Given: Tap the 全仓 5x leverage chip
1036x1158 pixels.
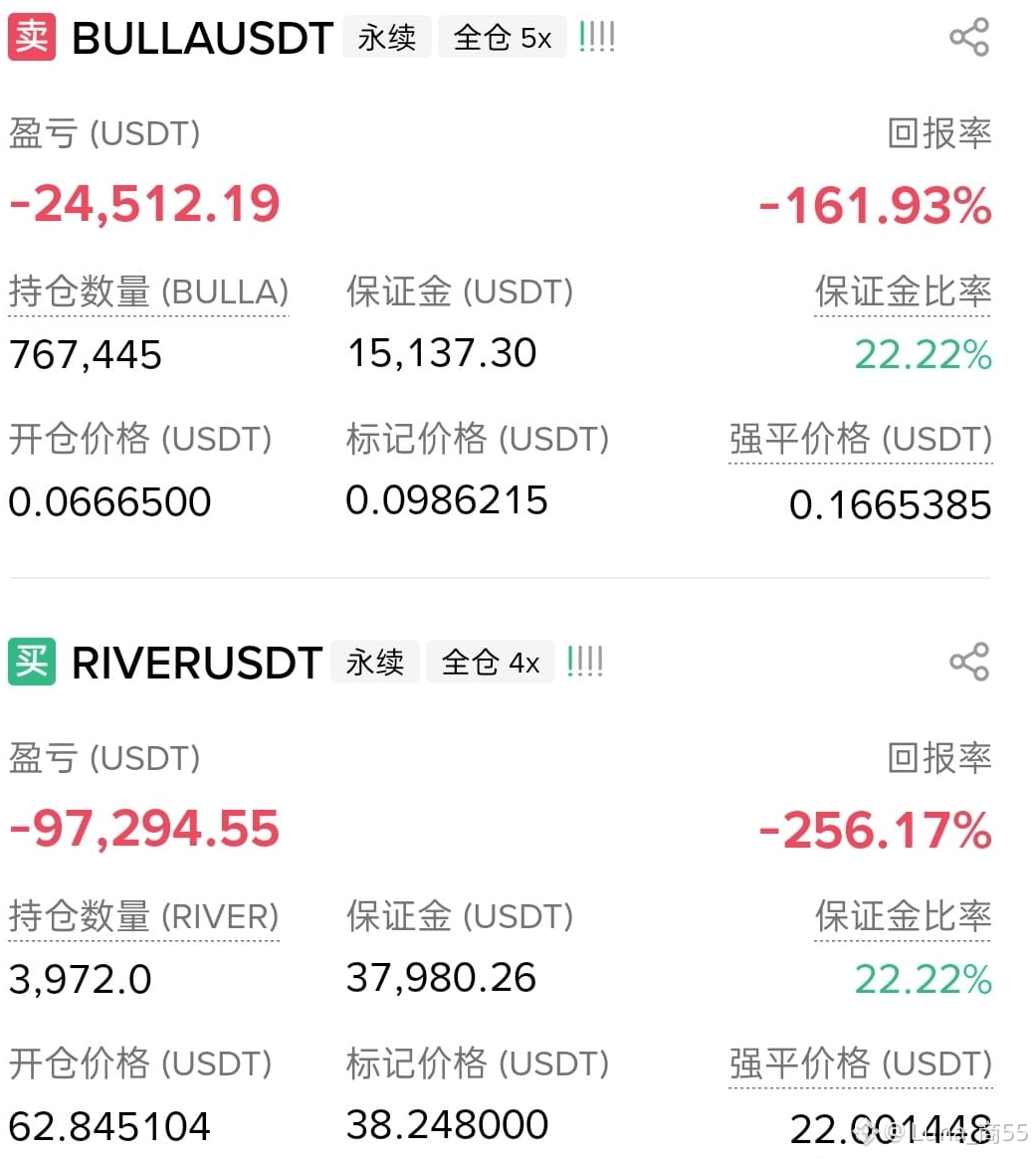Looking at the screenshot, I should [502, 37].
